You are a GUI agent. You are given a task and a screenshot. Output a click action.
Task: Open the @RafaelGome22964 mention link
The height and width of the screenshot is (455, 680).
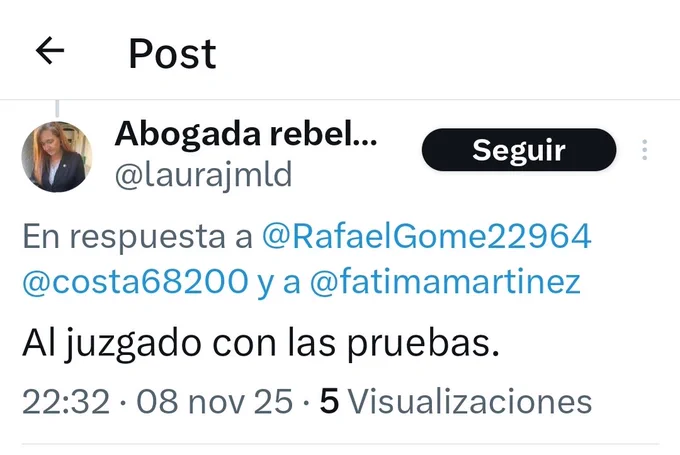pyautogui.click(x=426, y=237)
